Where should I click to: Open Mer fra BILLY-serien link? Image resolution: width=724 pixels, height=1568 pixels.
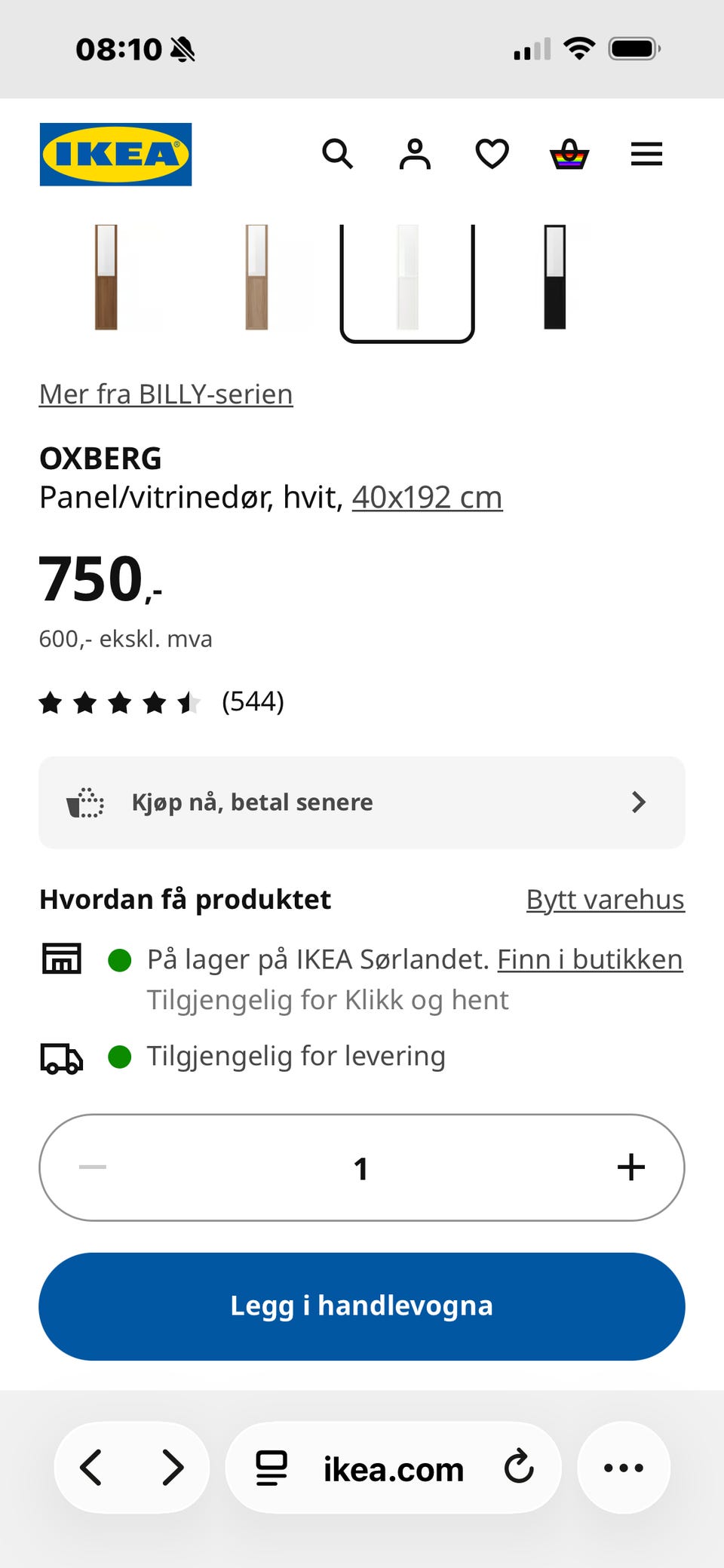pos(166,394)
